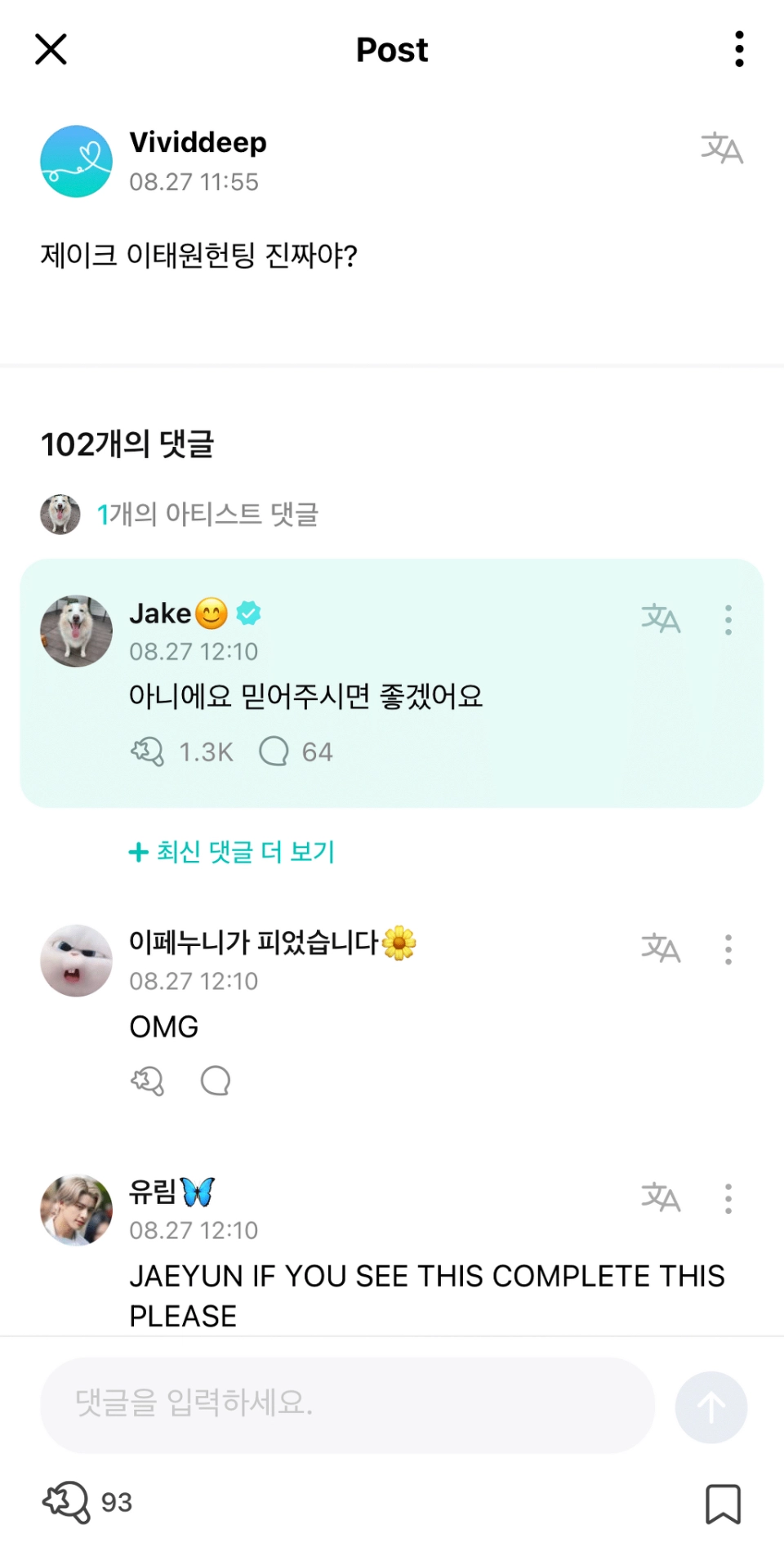Focus the 댓글을 입력하세요 comment field
The height and width of the screenshot is (1565, 784).
coord(347,1405)
